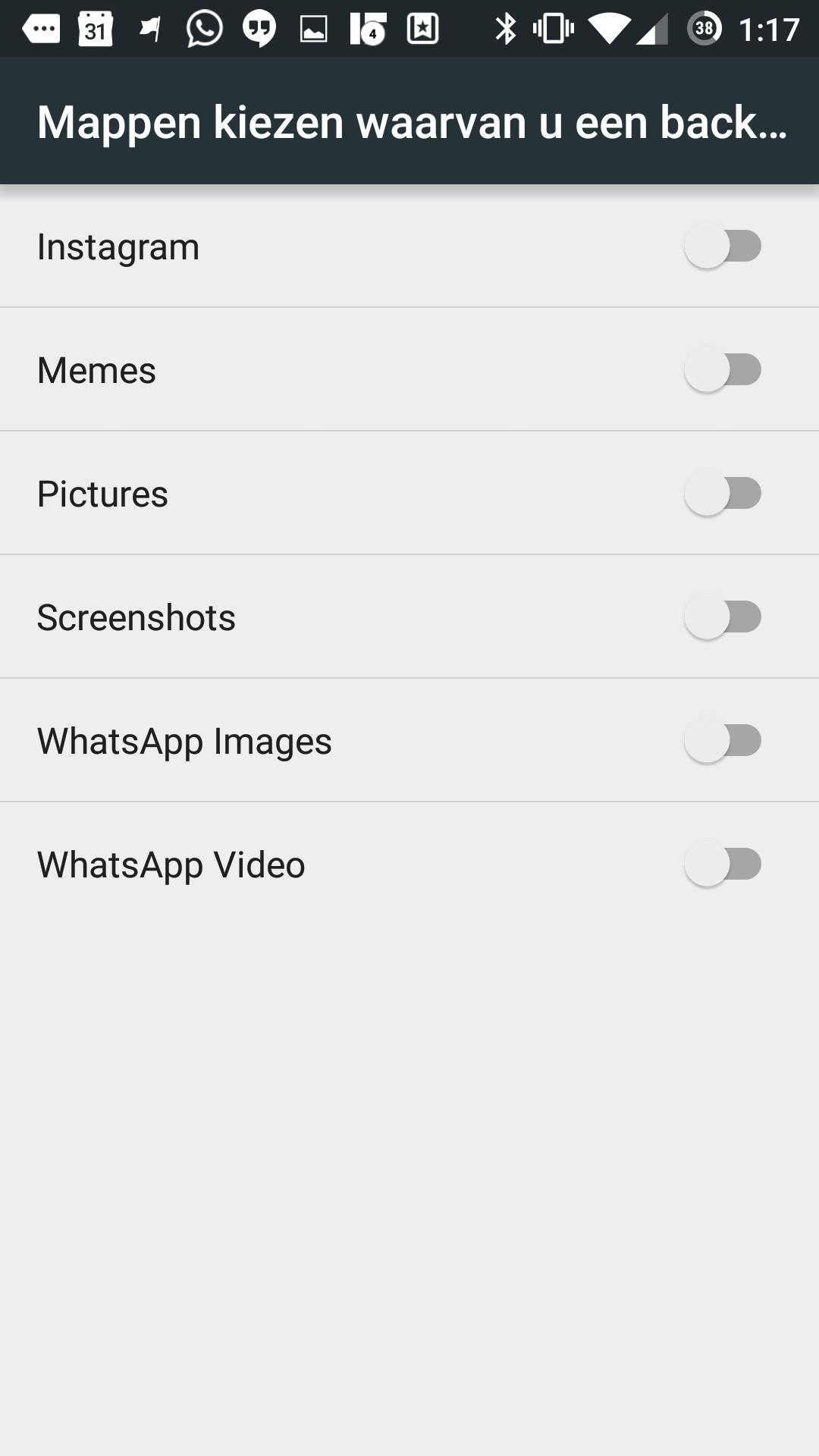Turn on the Memes folder switch
This screenshot has height=1456, width=819.
tap(723, 370)
